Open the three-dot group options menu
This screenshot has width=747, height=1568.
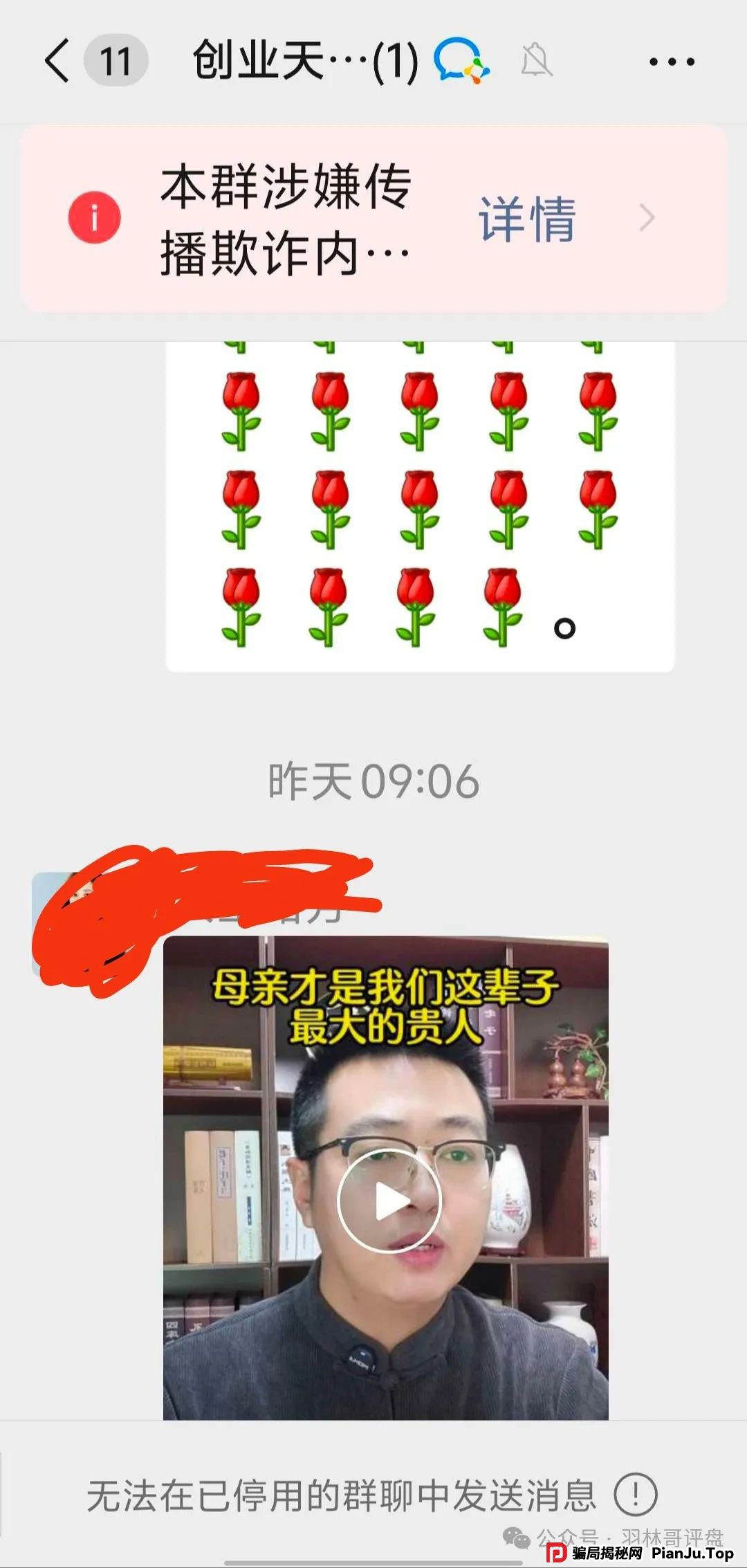672,62
